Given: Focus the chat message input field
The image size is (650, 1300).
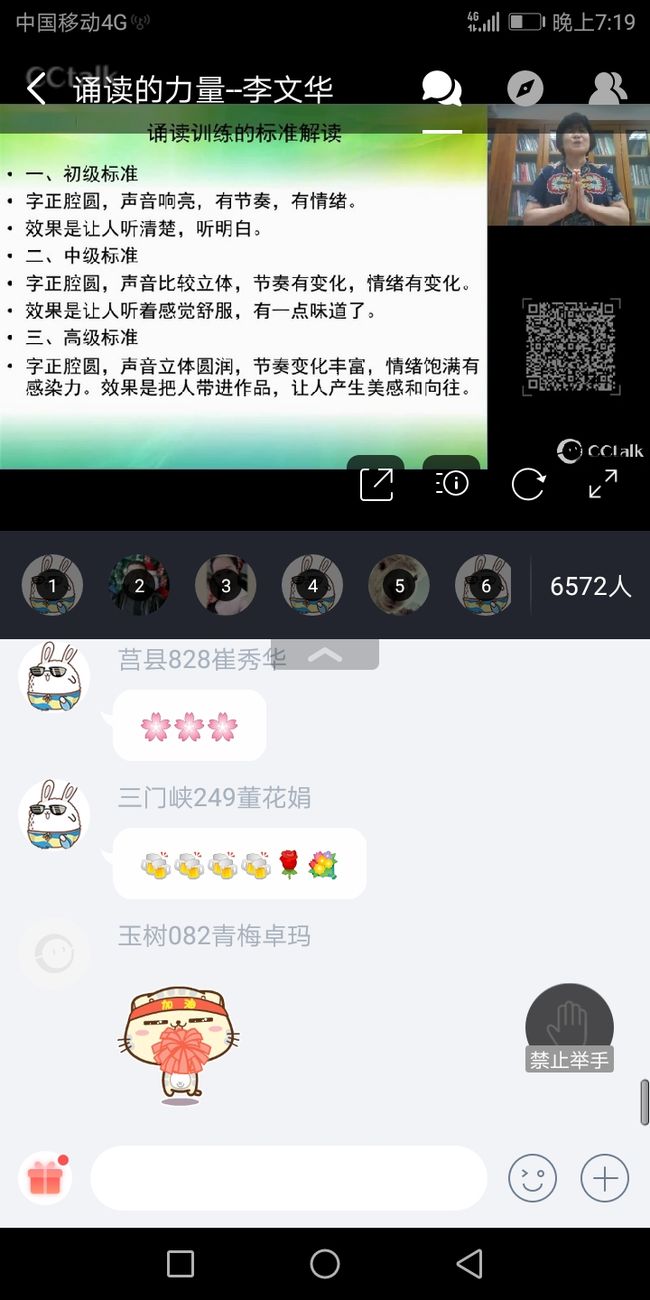Looking at the screenshot, I should [289, 1178].
